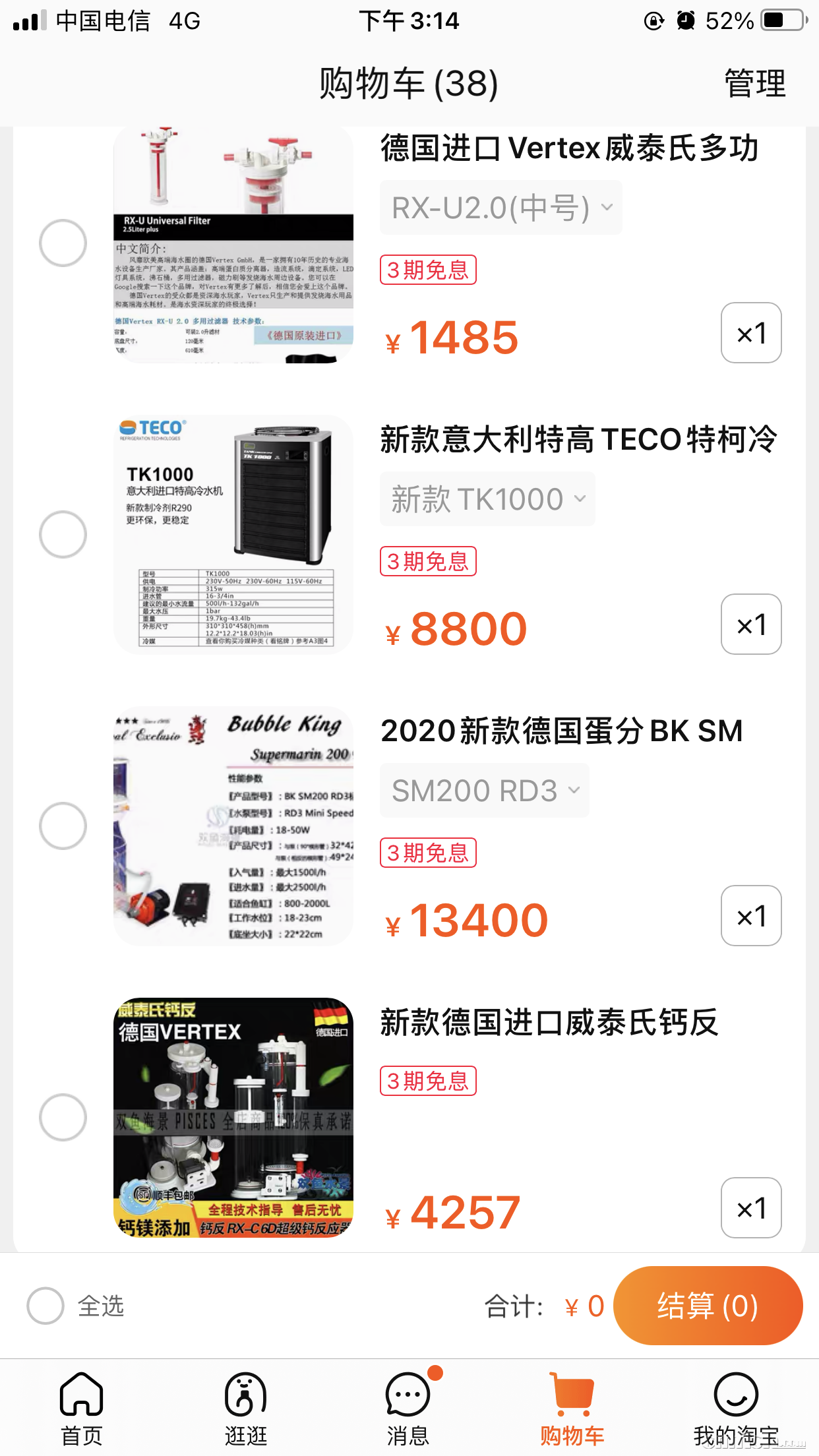This screenshot has height=1456, width=819.
Task: Open the SM200 RD3 variant picker
Action: [485, 791]
